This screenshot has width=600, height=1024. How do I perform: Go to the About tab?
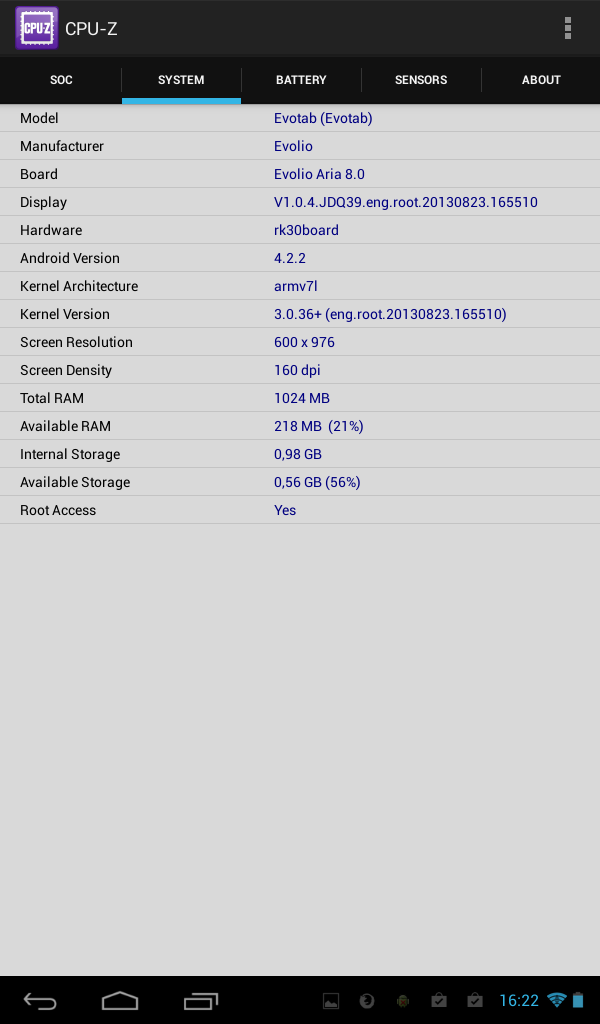click(541, 80)
